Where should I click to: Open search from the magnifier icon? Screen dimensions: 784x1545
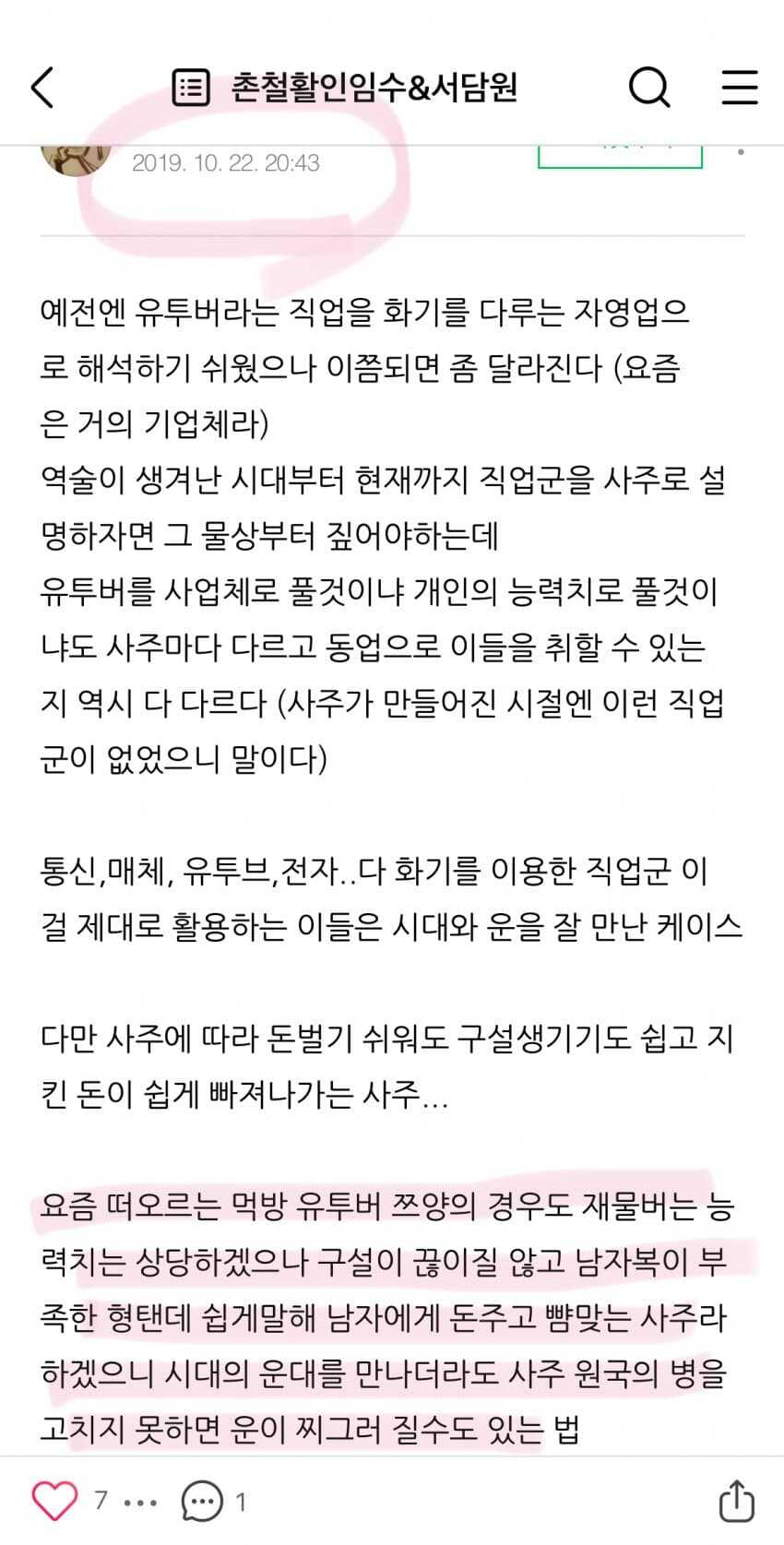click(648, 88)
